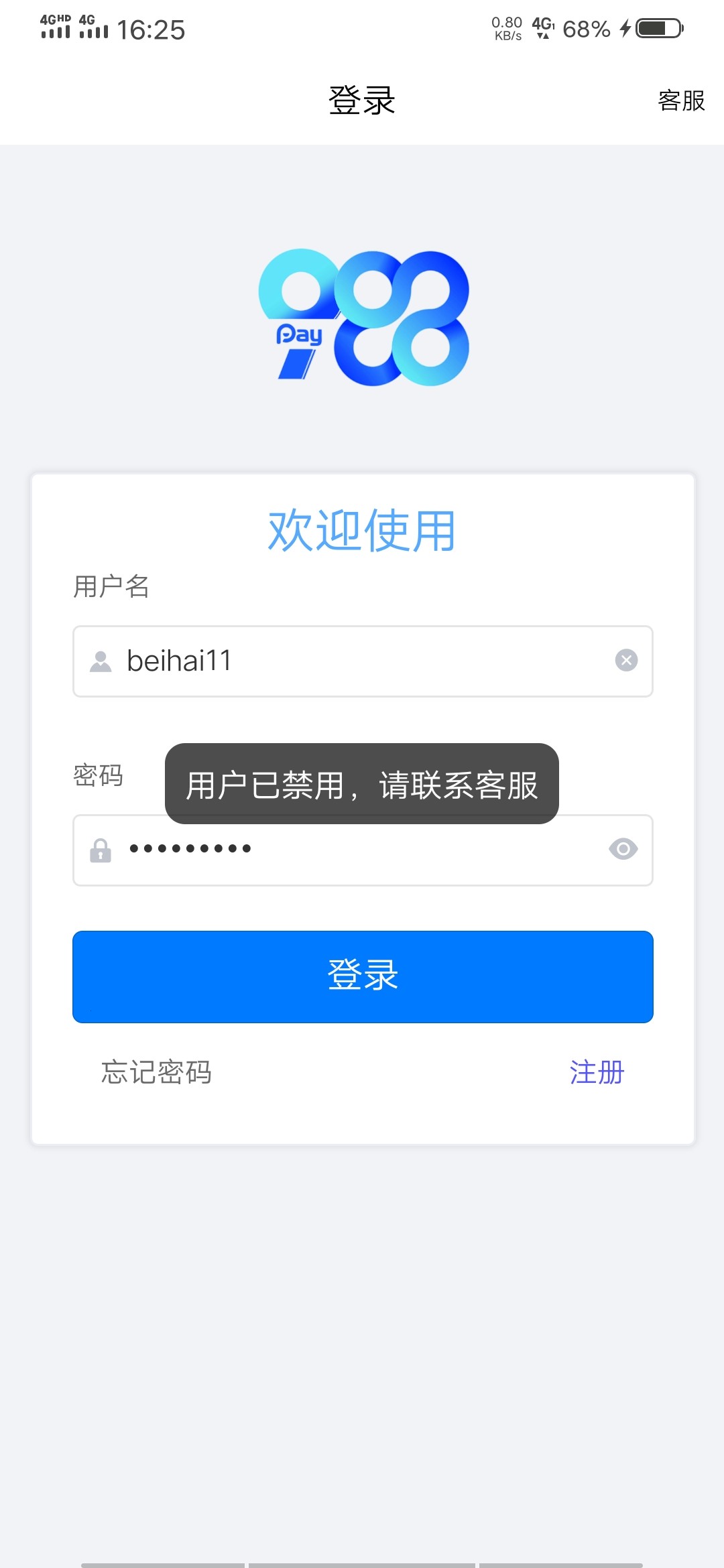The height and width of the screenshot is (1568, 724).
Task: Open 注册 registration link
Action: tap(597, 1072)
